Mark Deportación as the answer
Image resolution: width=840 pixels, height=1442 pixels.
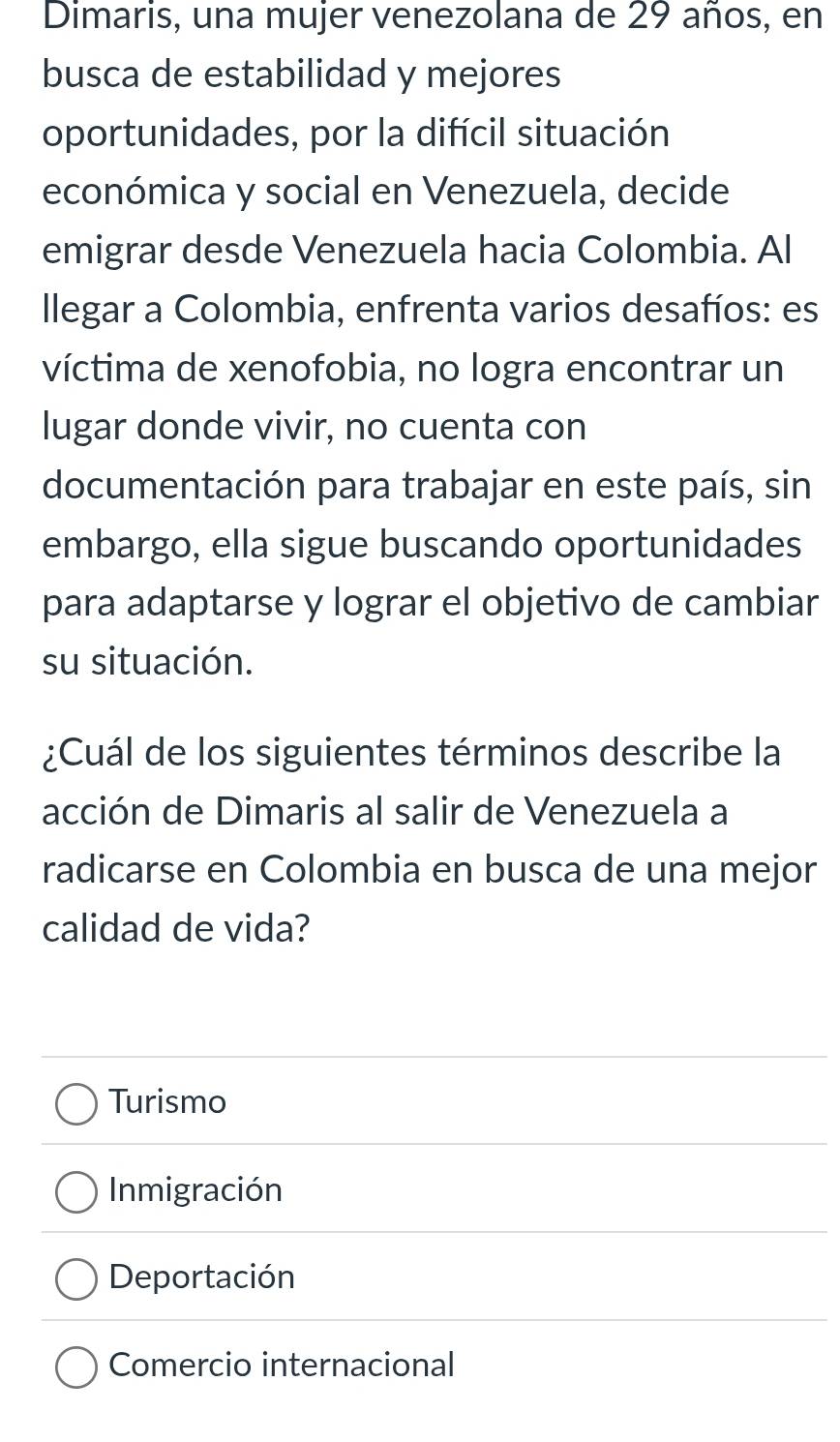pyautogui.click(x=76, y=1279)
